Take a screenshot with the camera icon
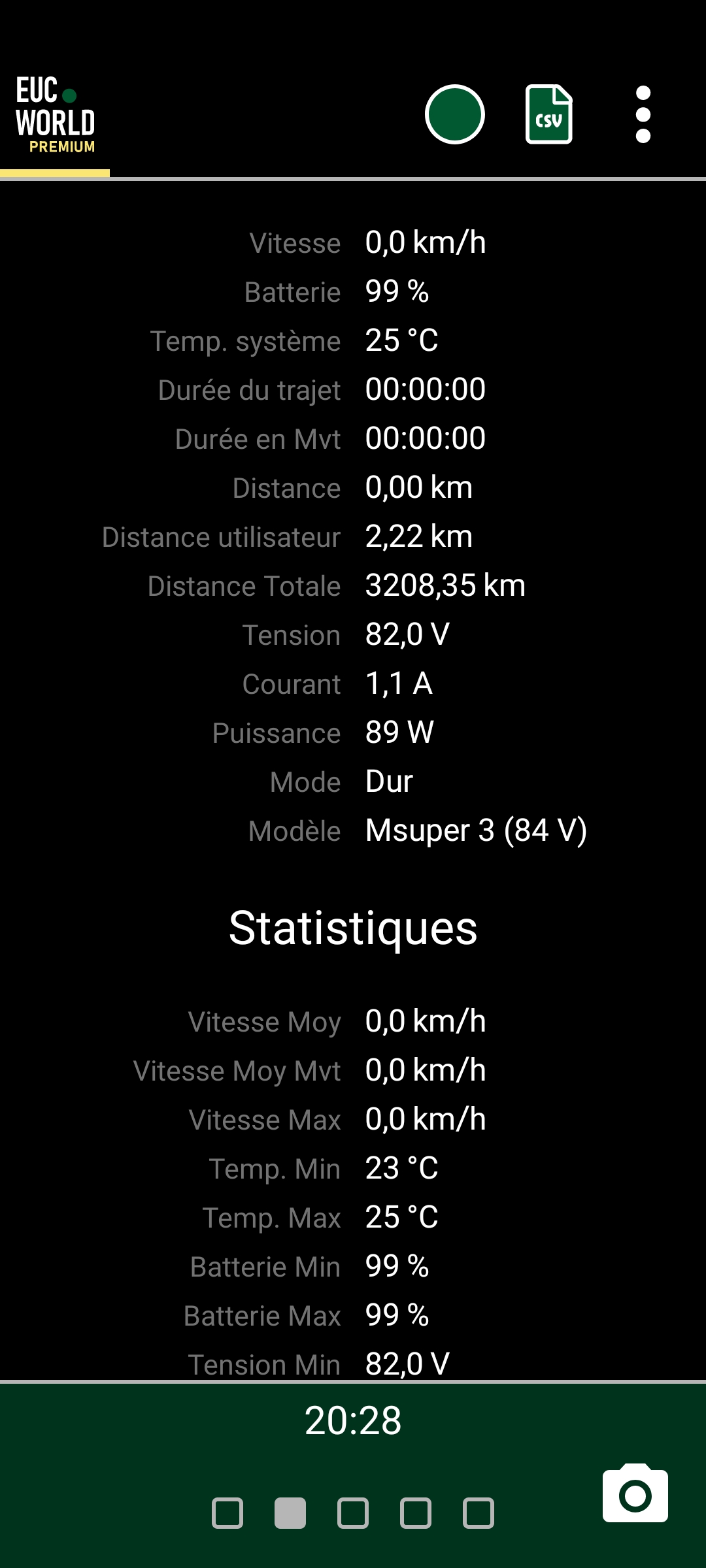Image resolution: width=706 pixels, height=1568 pixels. [x=635, y=1493]
